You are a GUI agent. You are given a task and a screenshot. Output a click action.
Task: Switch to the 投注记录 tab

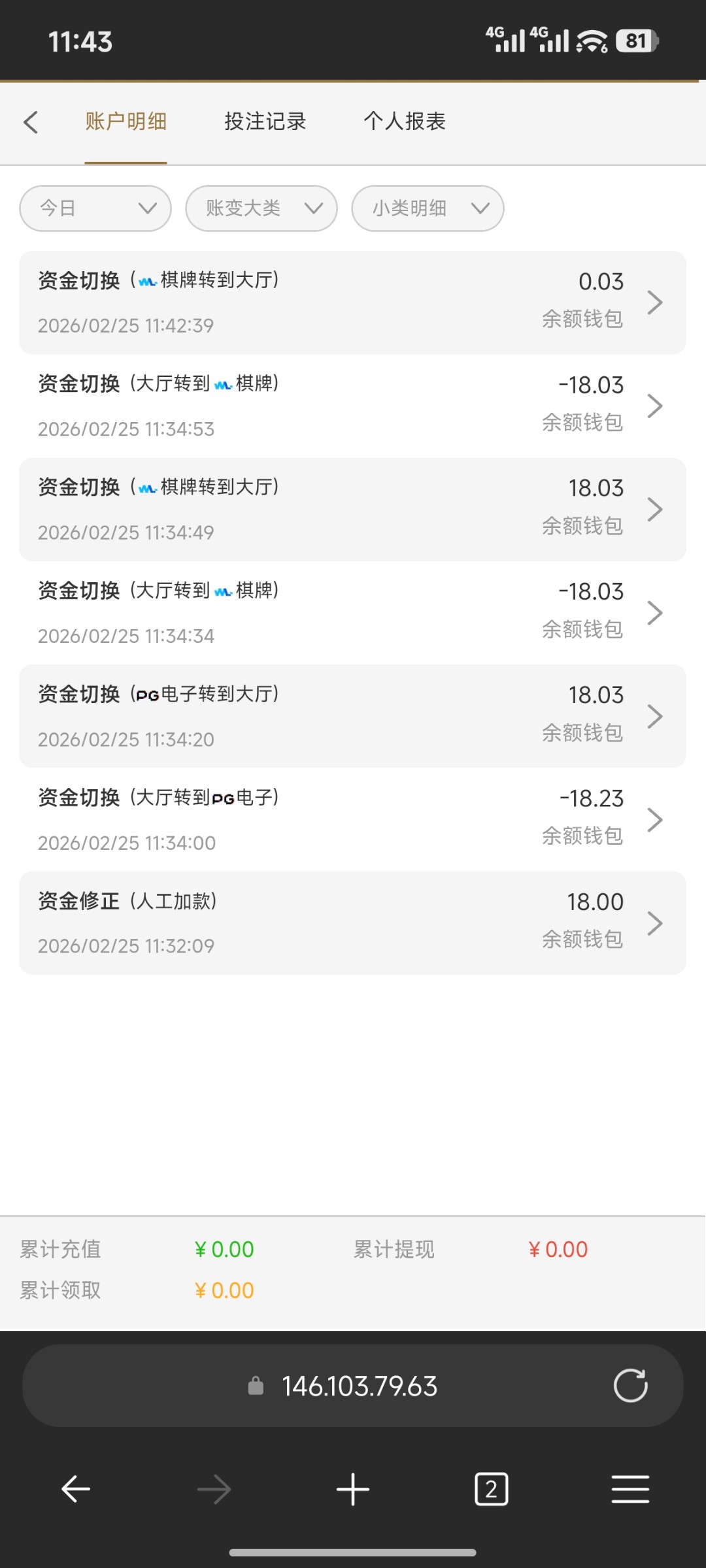coord(265,122)
